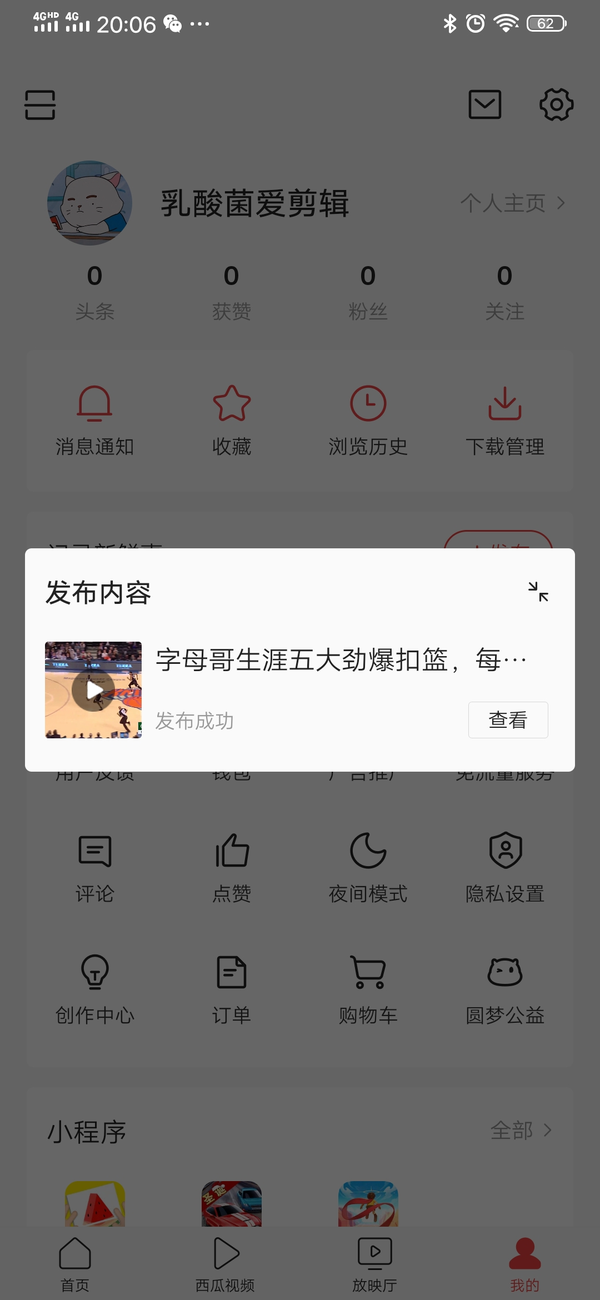
Task: Open 消息通知 notifications
Action: point(95,420)
